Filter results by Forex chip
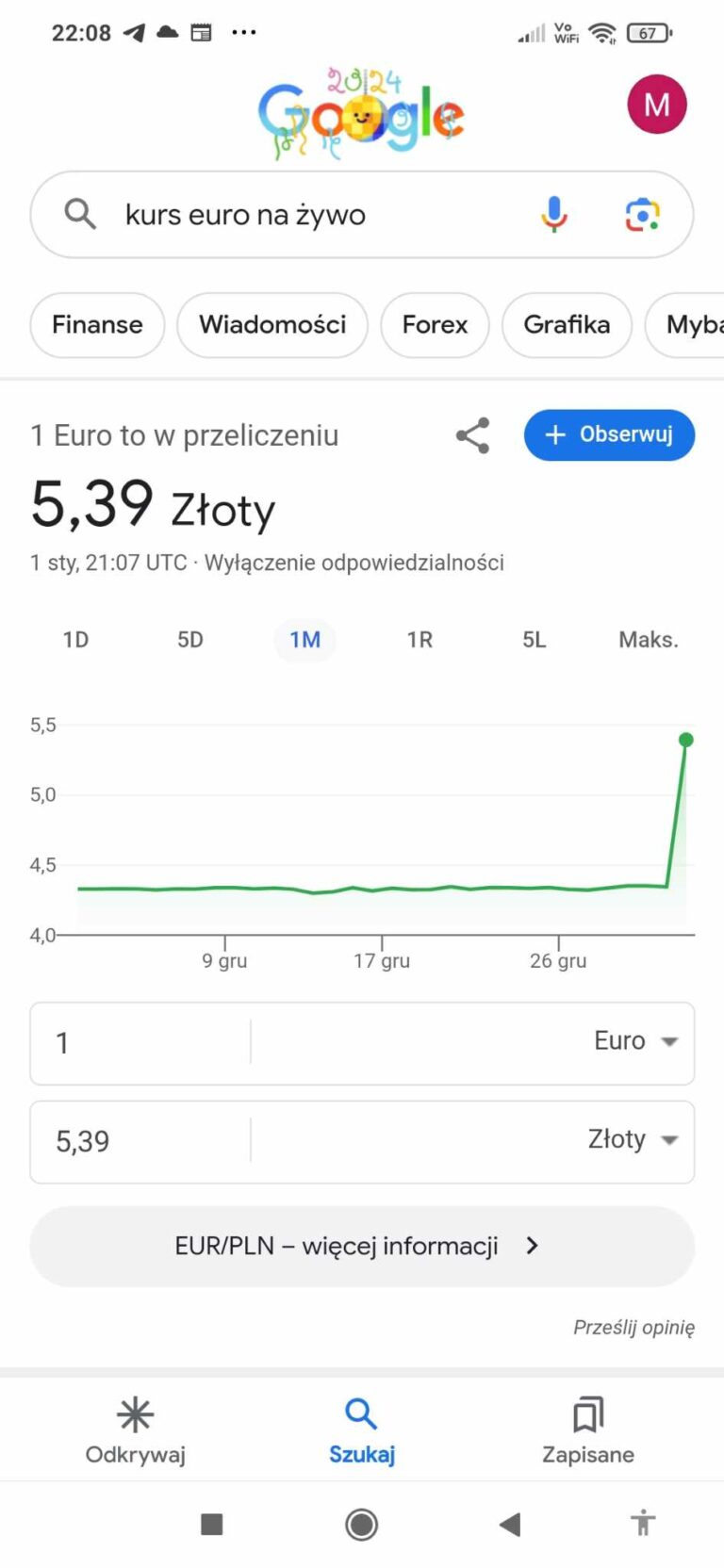Viewport: 724px width, 1568px height. pos(435,325)
